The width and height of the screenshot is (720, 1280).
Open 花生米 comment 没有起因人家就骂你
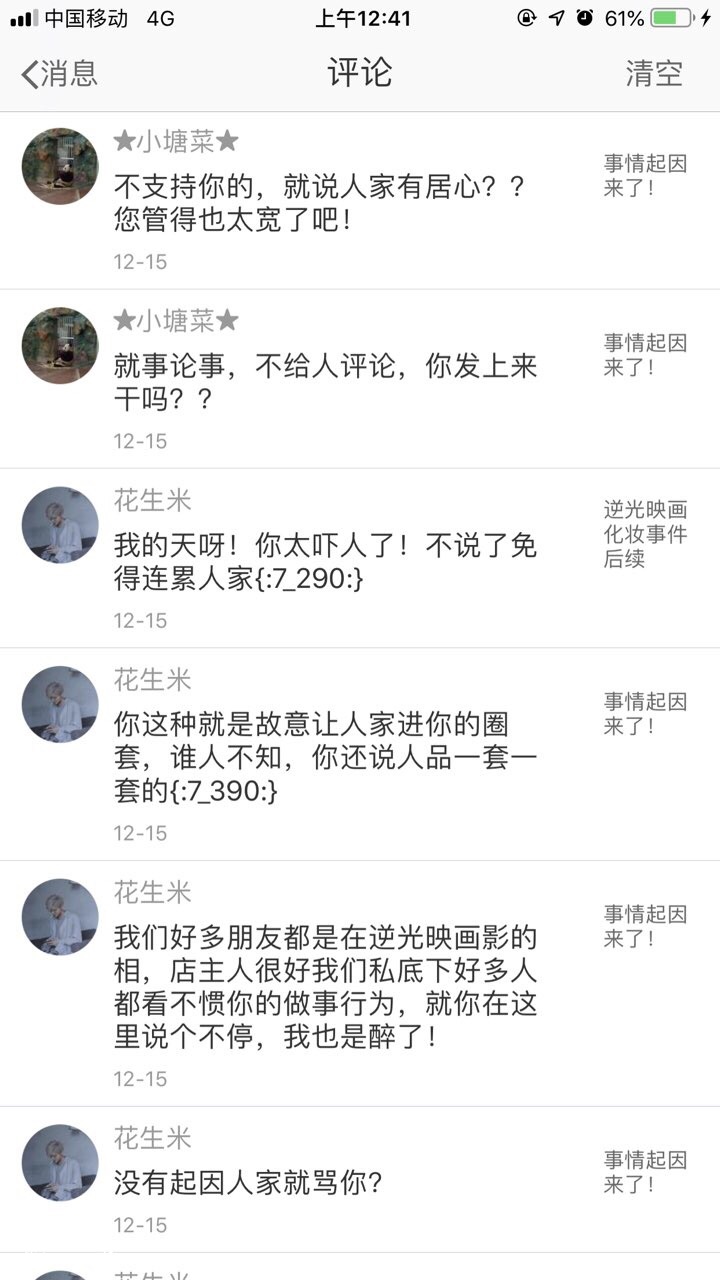(x=250, y=1183)
